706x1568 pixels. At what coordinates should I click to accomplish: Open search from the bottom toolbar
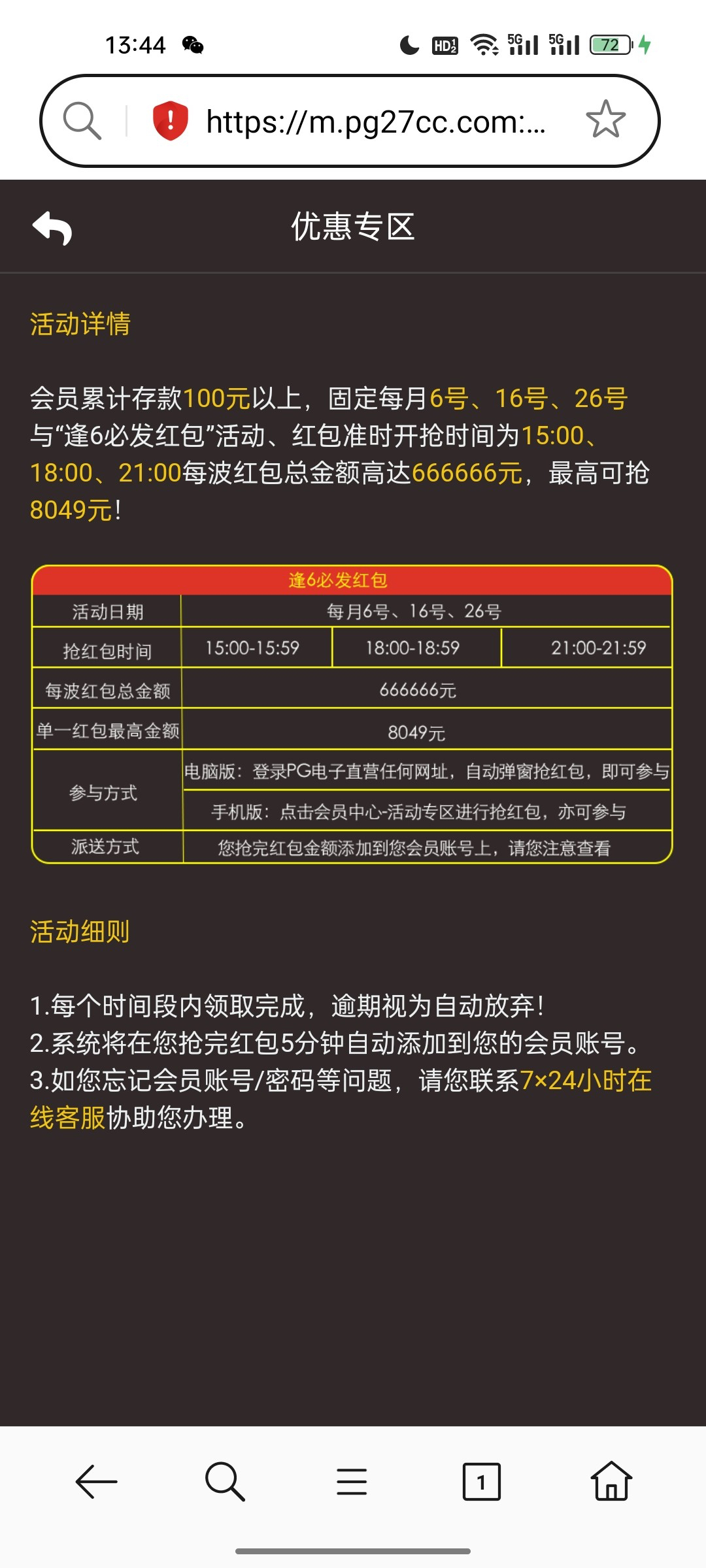tap(224, 1481)
